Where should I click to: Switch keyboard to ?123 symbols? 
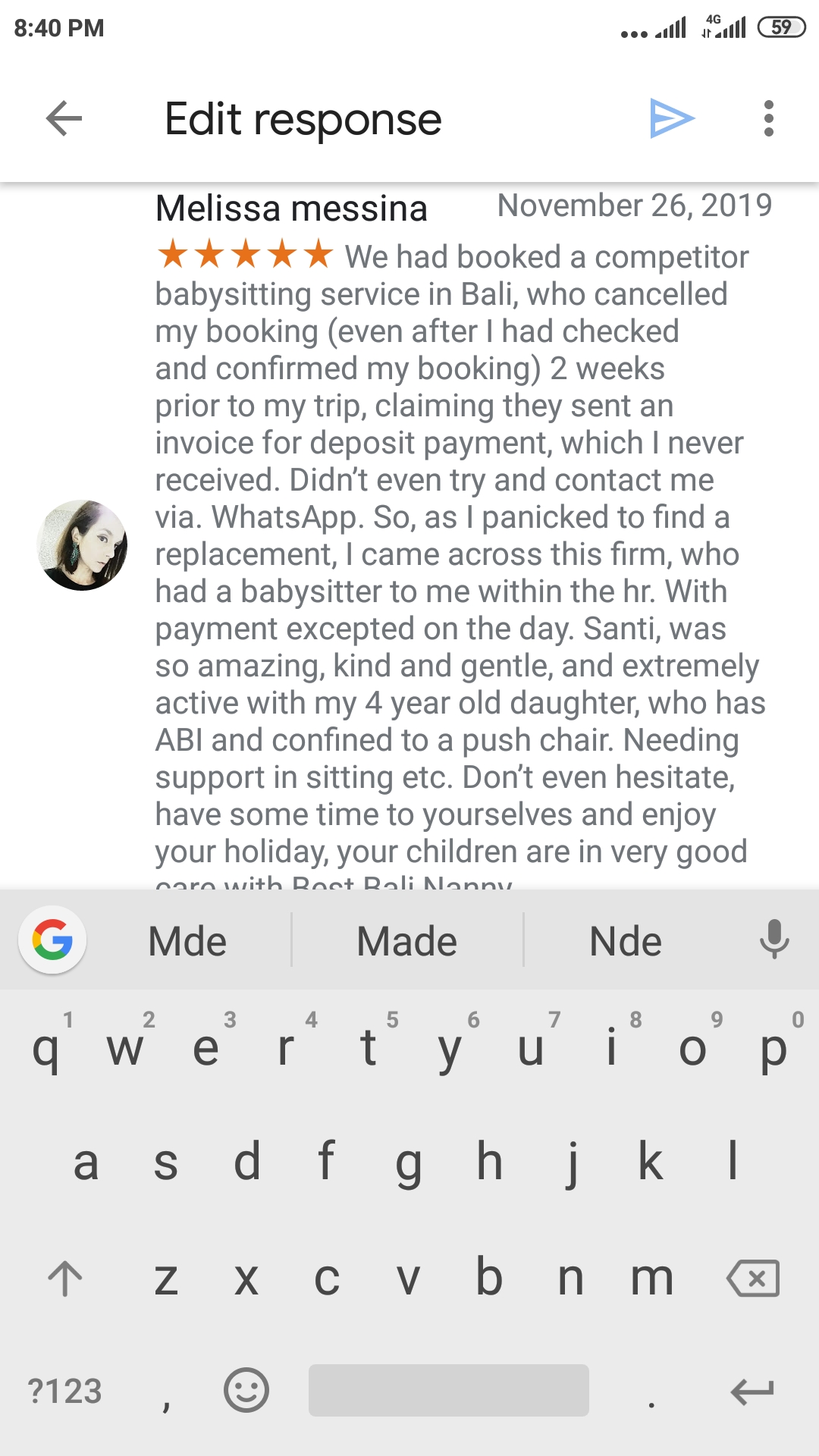click(64, 1392)
